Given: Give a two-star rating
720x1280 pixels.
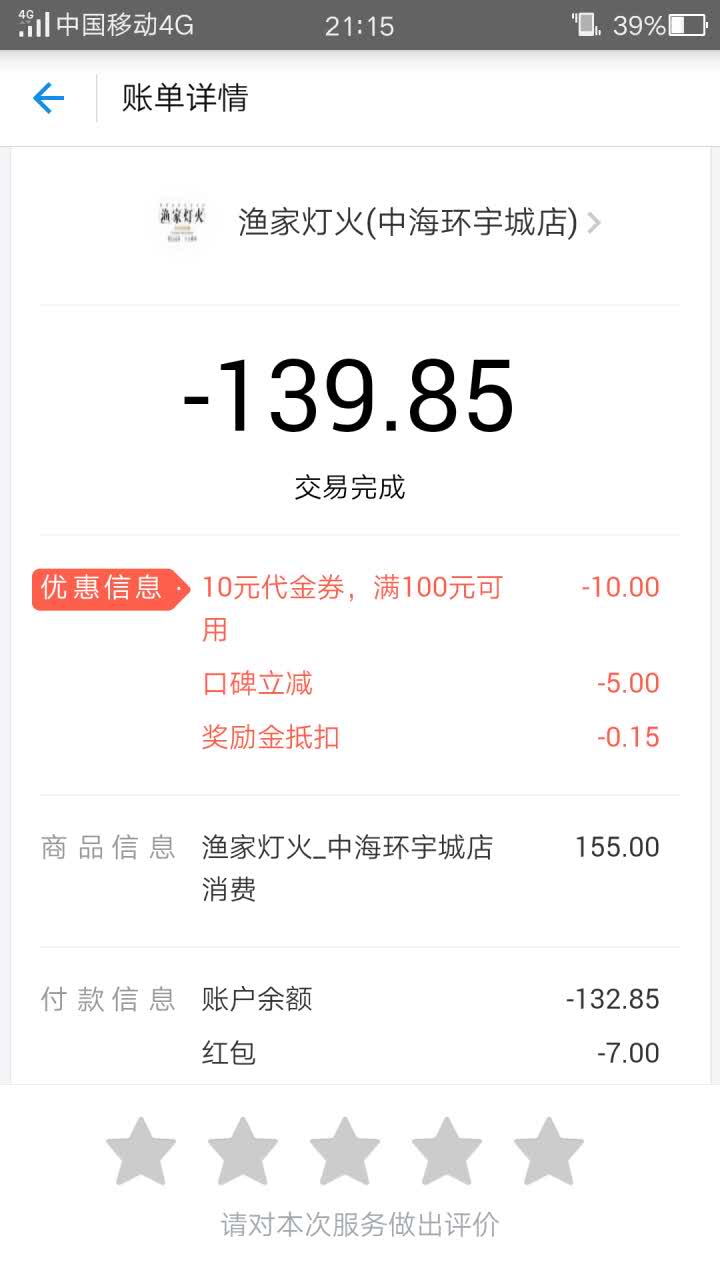Looking at the screenshot, I should [243, 1152].
